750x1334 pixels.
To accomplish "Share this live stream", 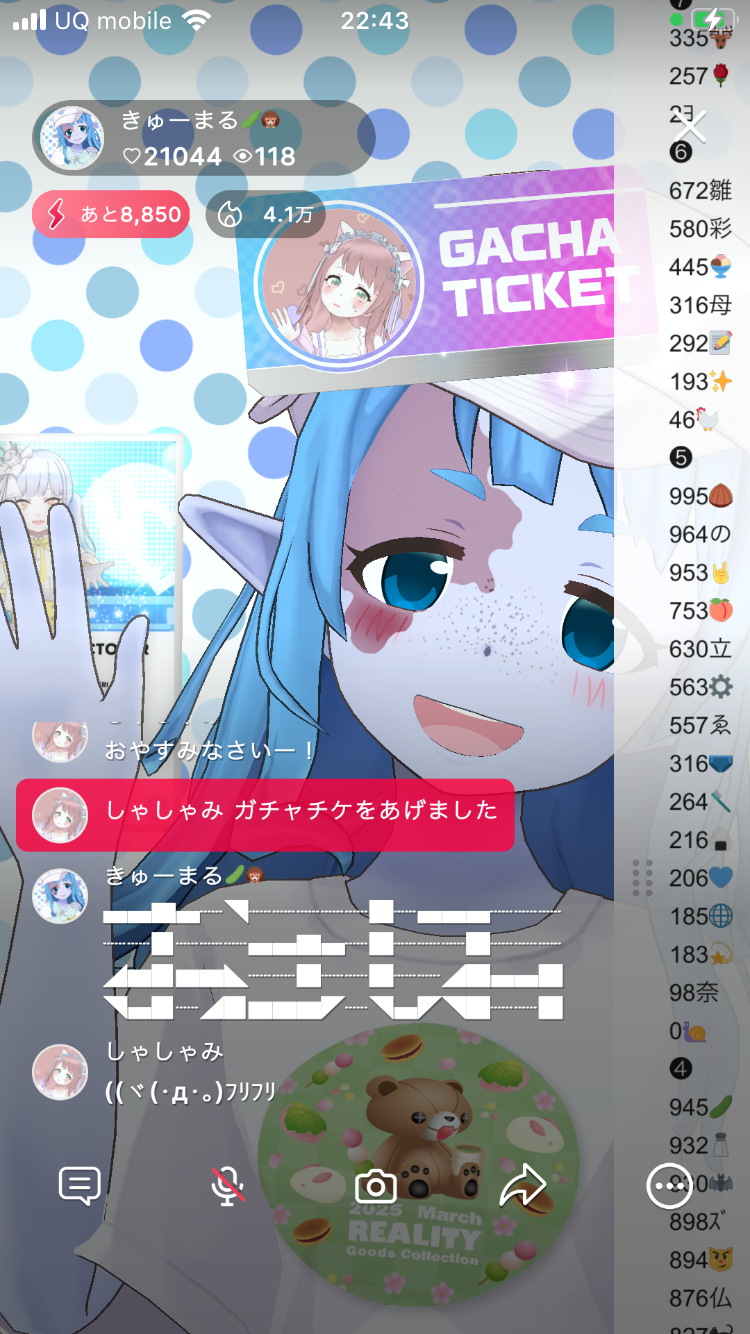I will pos(522,1187).
